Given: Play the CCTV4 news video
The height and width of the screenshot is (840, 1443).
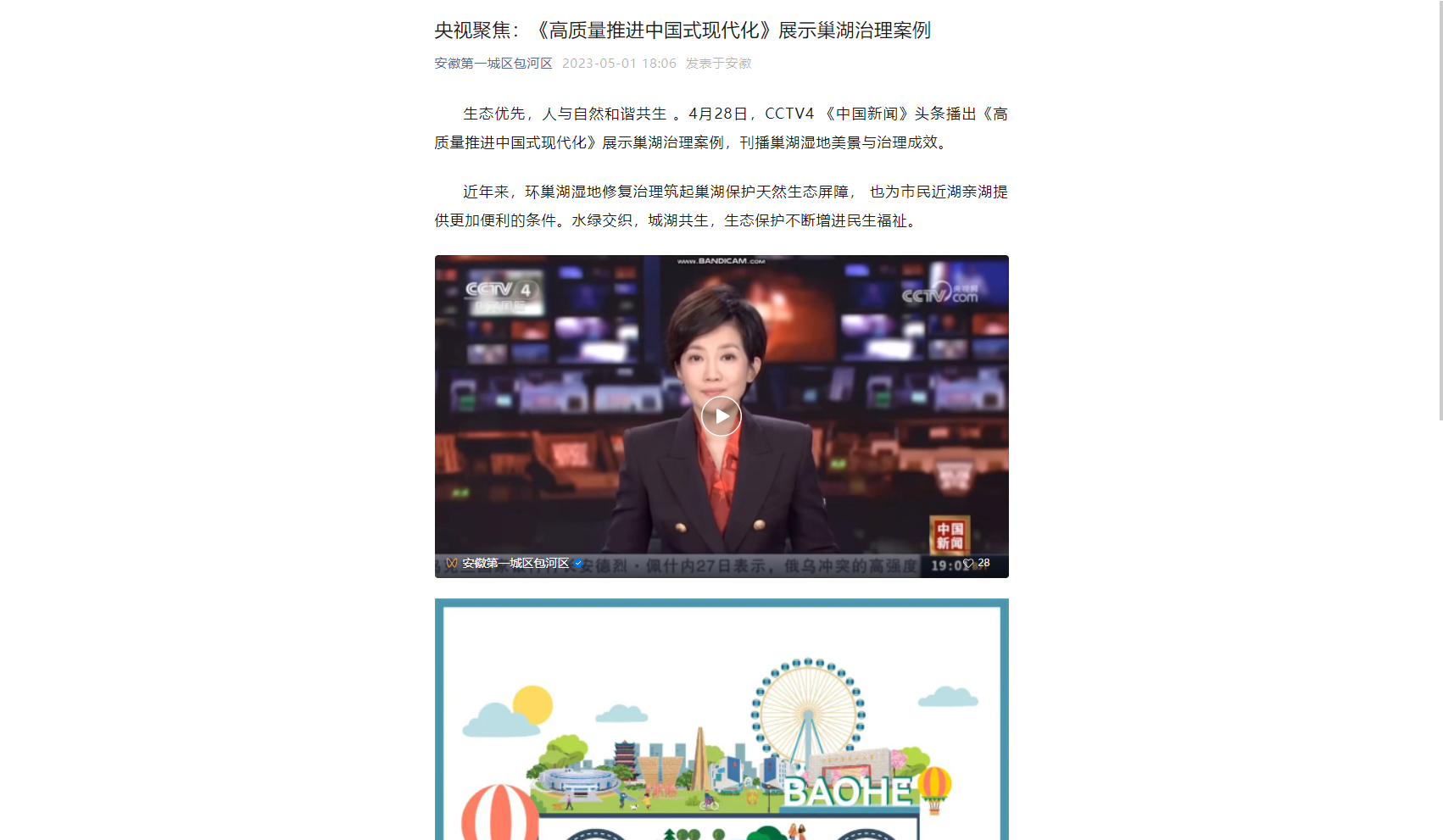Looking at the screenshot, I should pyautogui.click(x=721, y=416).
